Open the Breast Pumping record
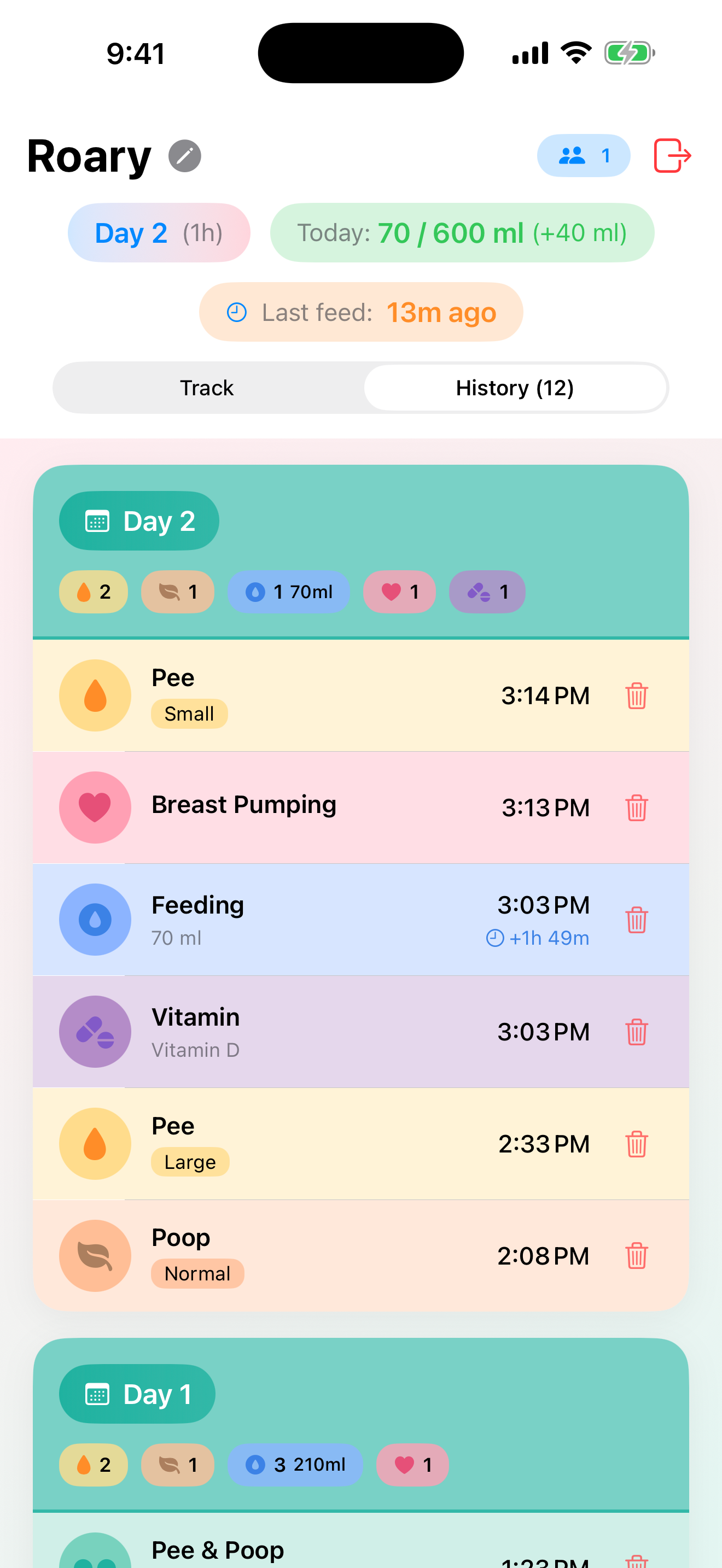Viewport: 722px width, 1568px height. [x=304, y=806]
